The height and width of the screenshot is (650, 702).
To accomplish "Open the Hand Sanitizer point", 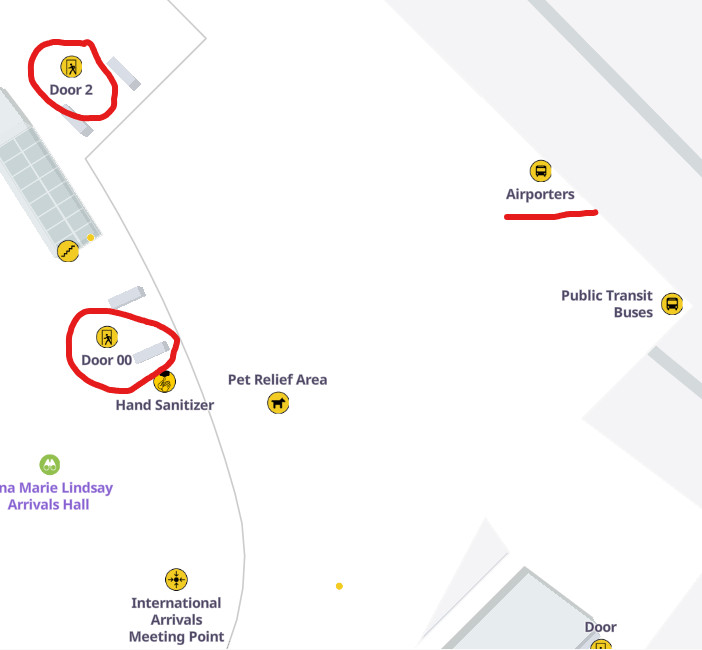I will point(165,381).
